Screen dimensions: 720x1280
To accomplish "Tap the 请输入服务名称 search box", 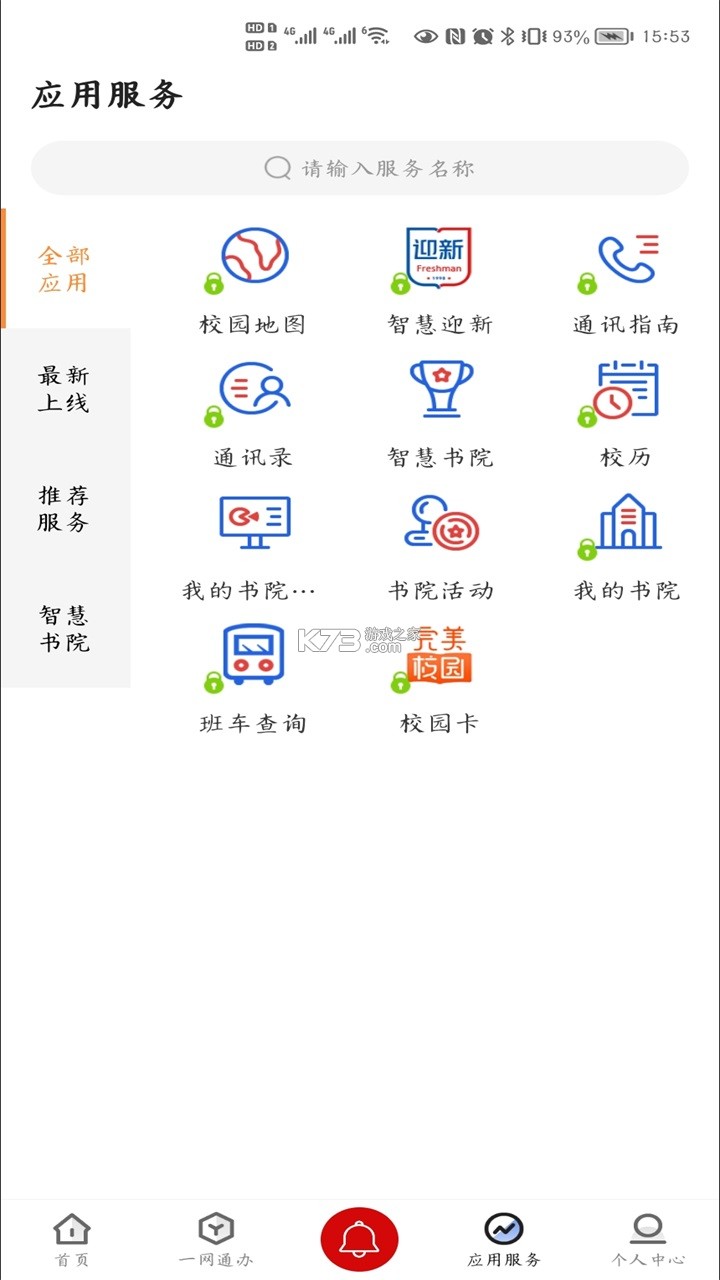I will (360, 168).
